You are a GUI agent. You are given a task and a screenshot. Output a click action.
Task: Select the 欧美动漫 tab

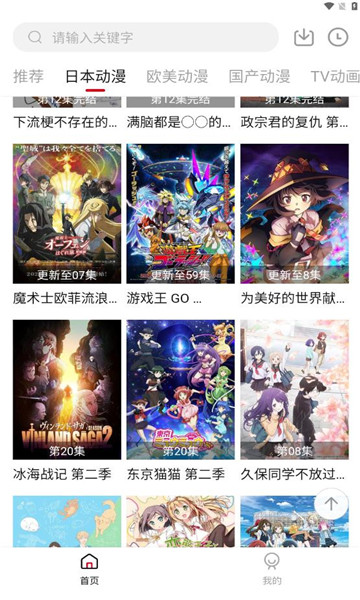pos(177,76)
